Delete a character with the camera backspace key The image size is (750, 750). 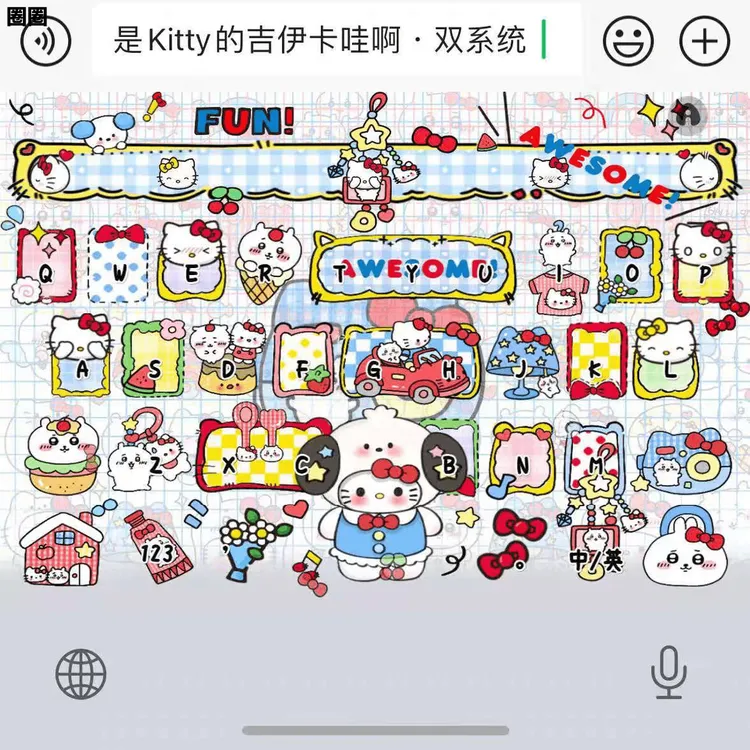click(x=684, y=459)
